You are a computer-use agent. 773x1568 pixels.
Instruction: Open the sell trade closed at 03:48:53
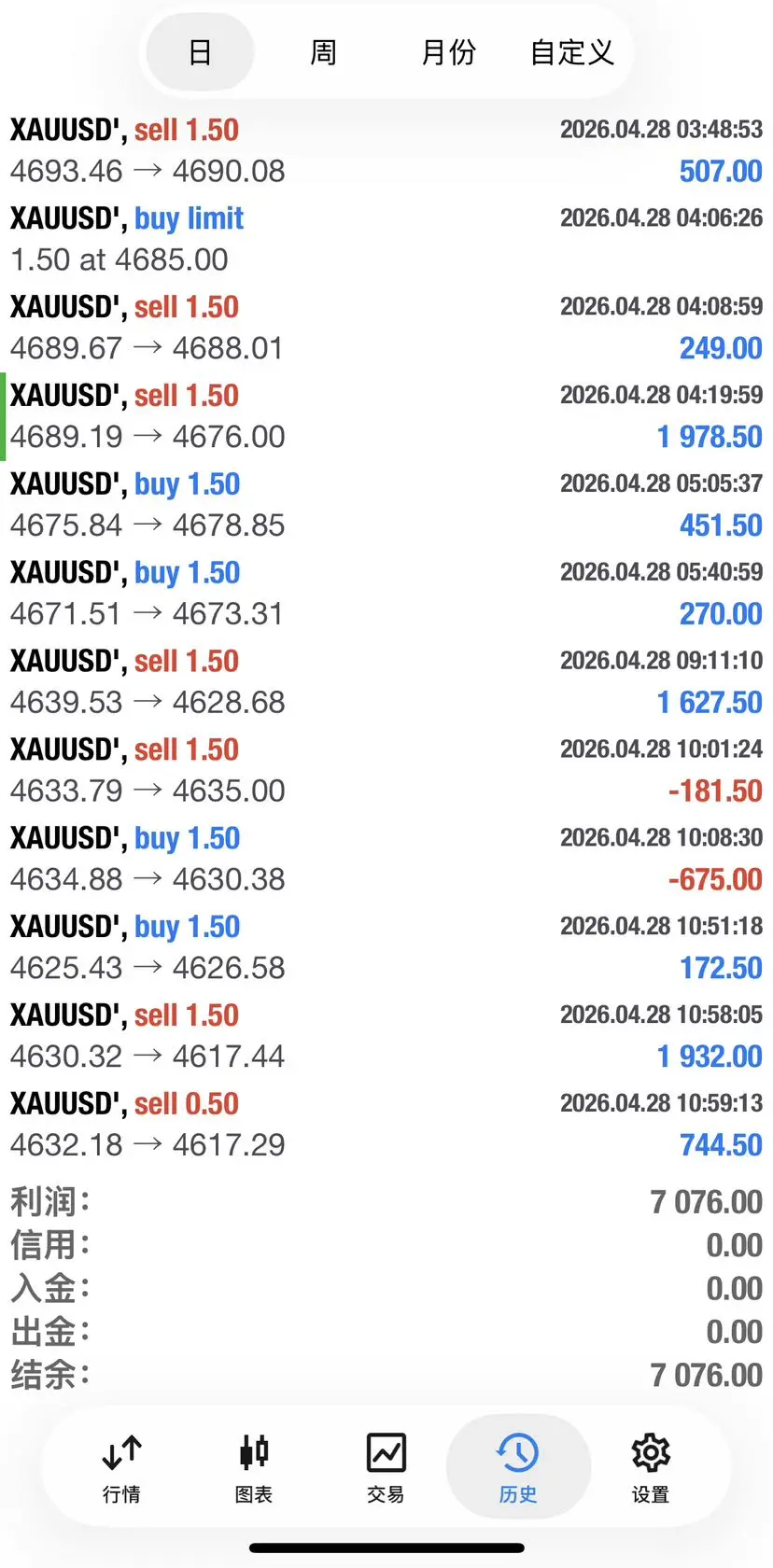(386, 150)
